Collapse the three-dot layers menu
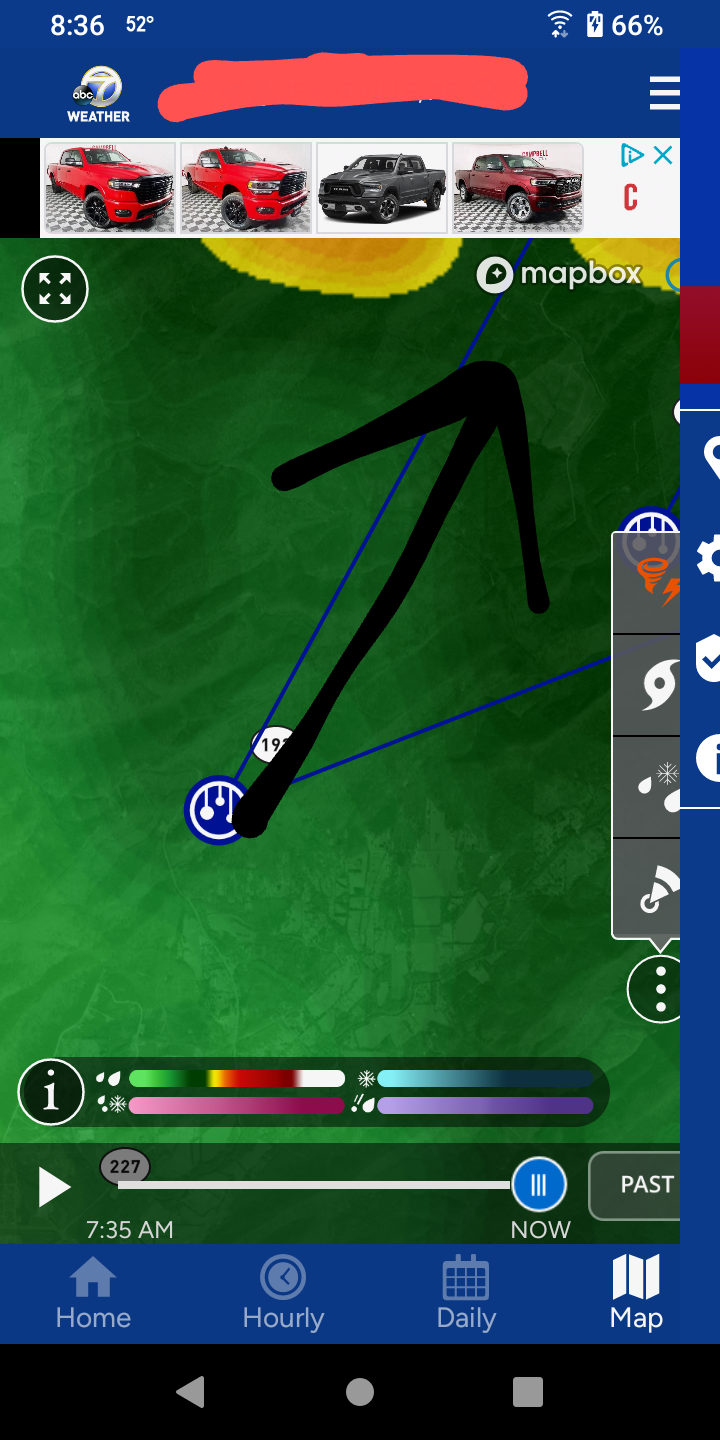The image size is (720, 1440). click(656, 989)
